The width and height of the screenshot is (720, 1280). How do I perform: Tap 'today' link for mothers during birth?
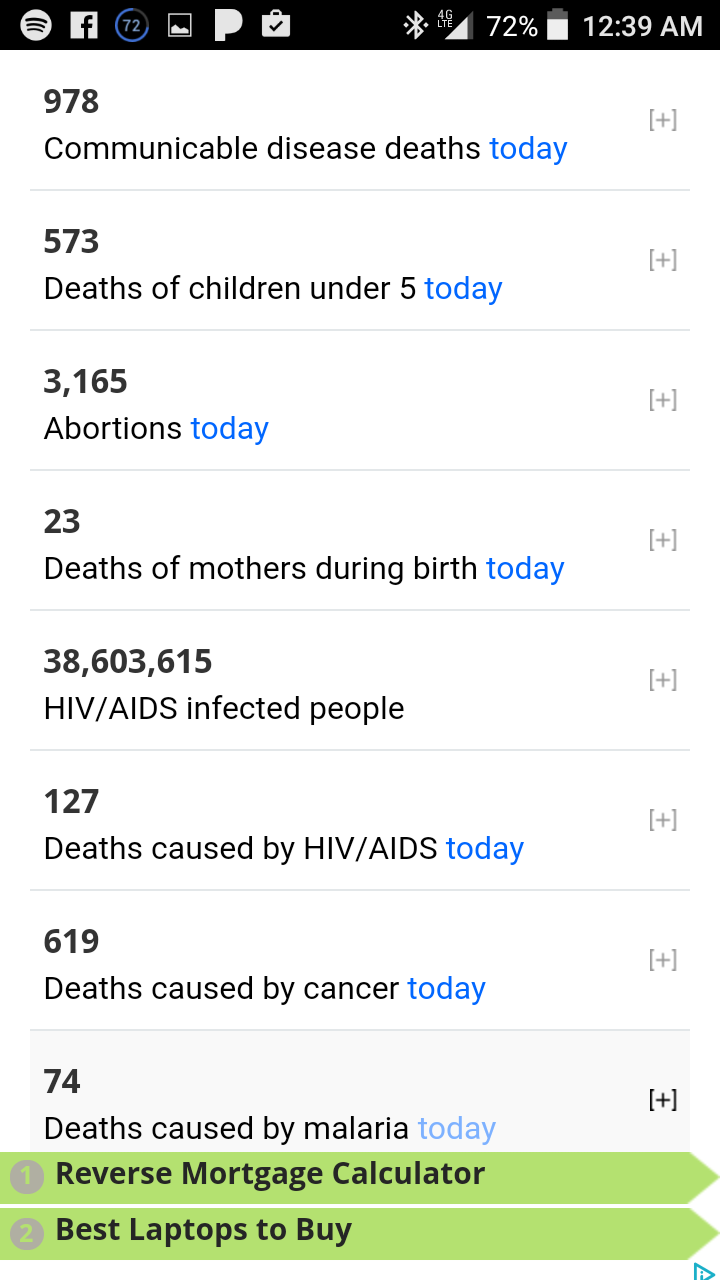[525, 569]
